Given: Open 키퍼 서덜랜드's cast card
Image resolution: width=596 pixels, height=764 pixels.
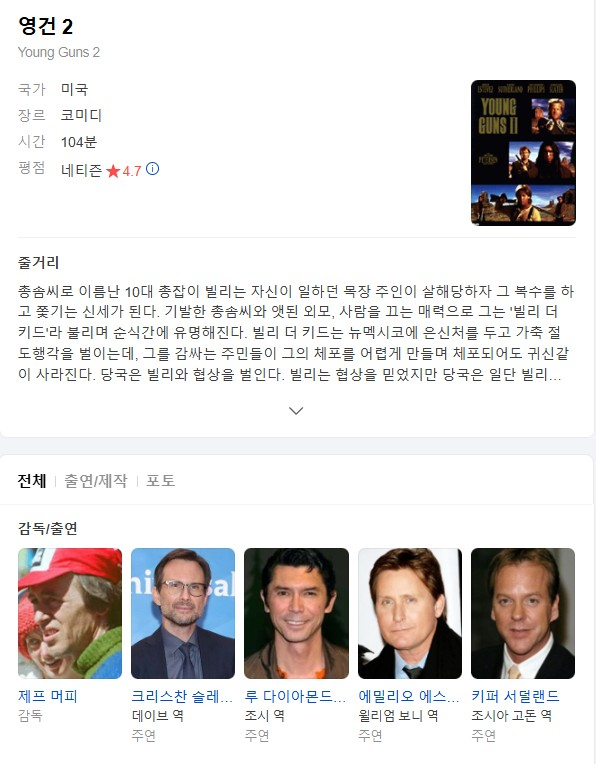Looking at the screenshot, I should 522,644.
